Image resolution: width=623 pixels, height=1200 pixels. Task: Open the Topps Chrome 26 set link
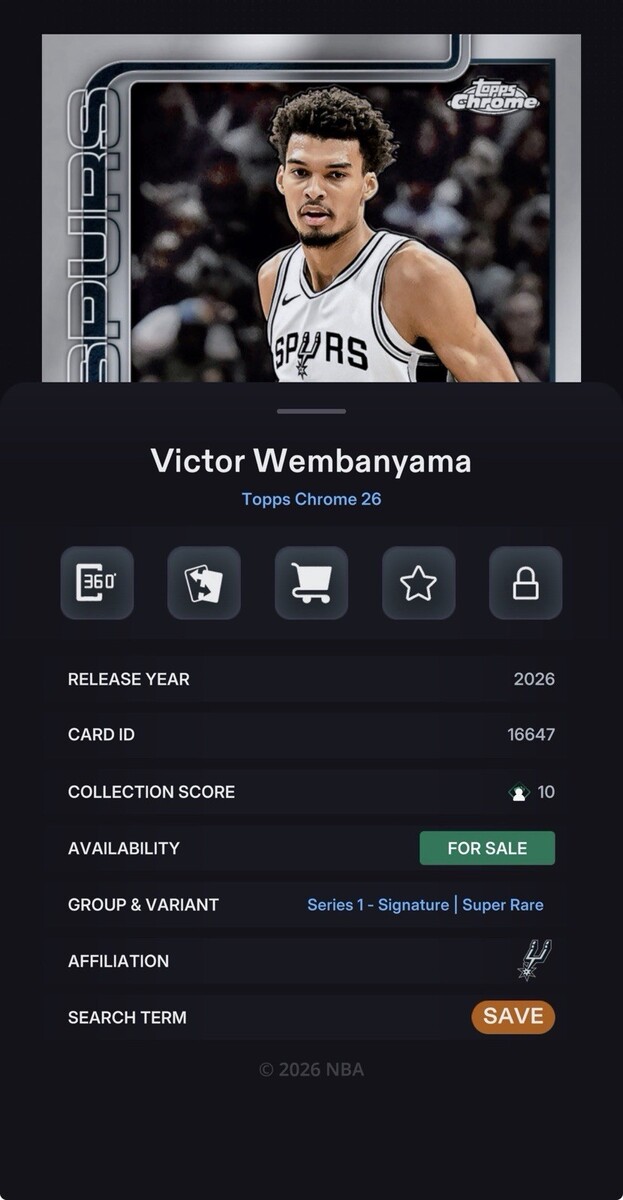click(311, 498)
